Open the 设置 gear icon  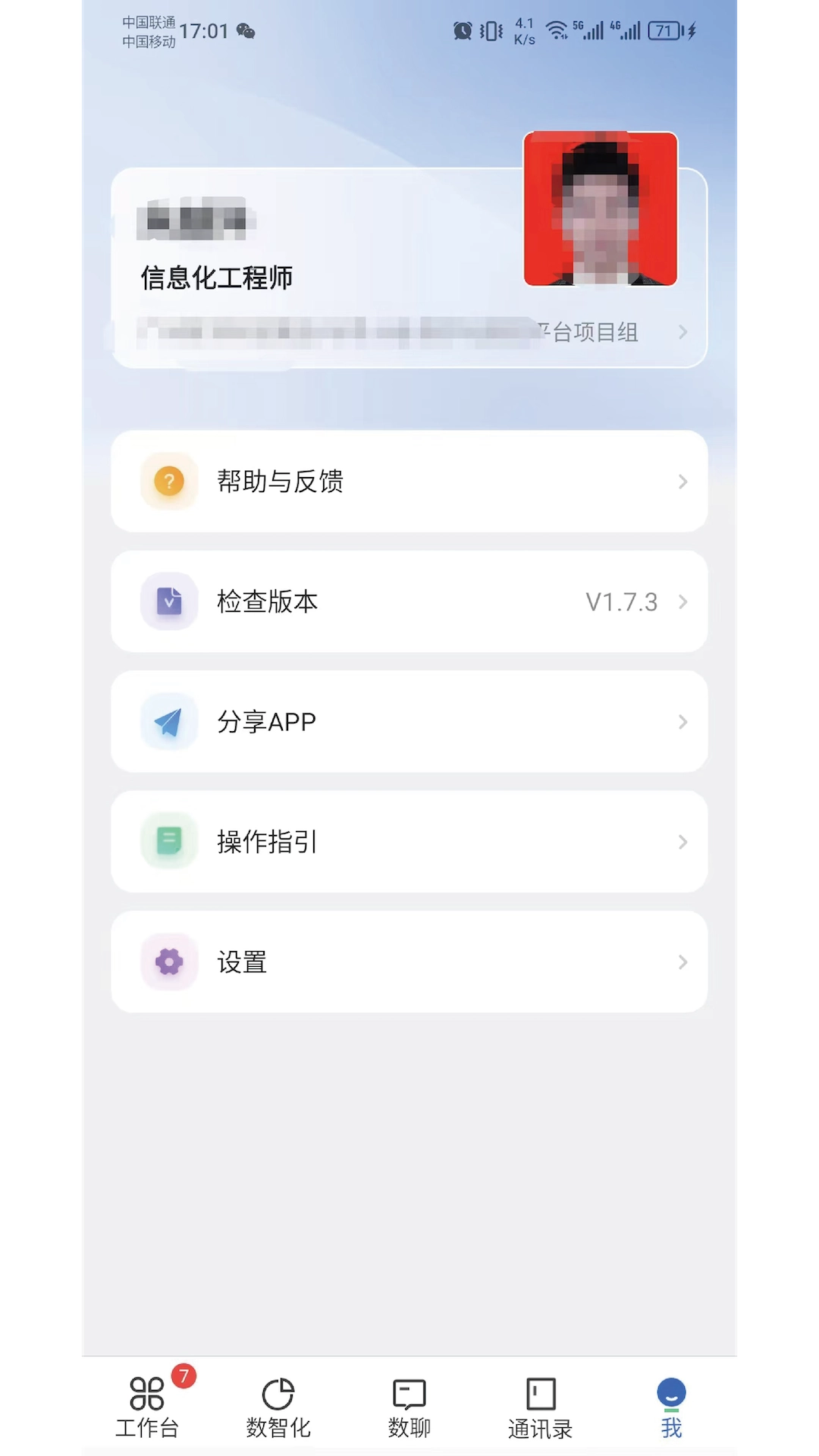168,962
